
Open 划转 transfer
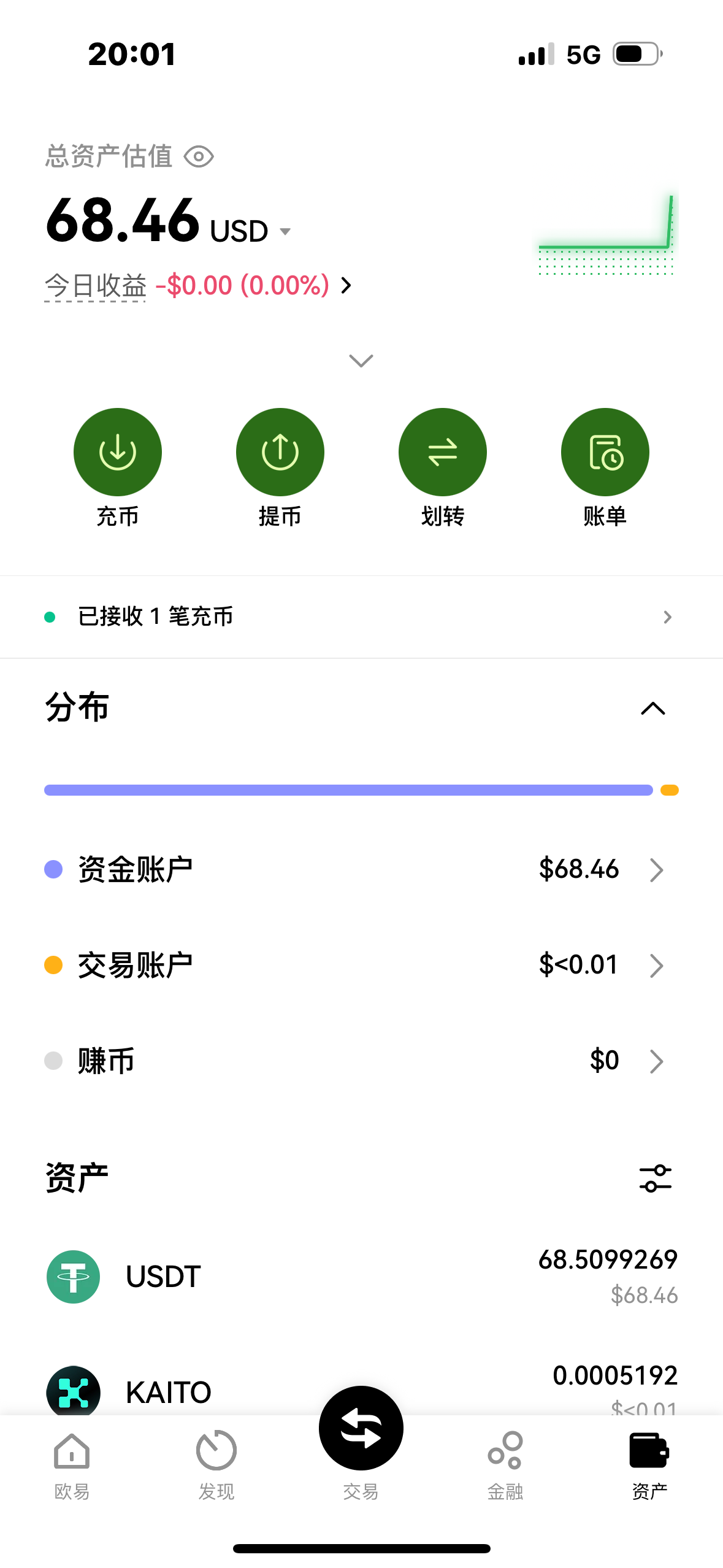(x=442, y=453)
